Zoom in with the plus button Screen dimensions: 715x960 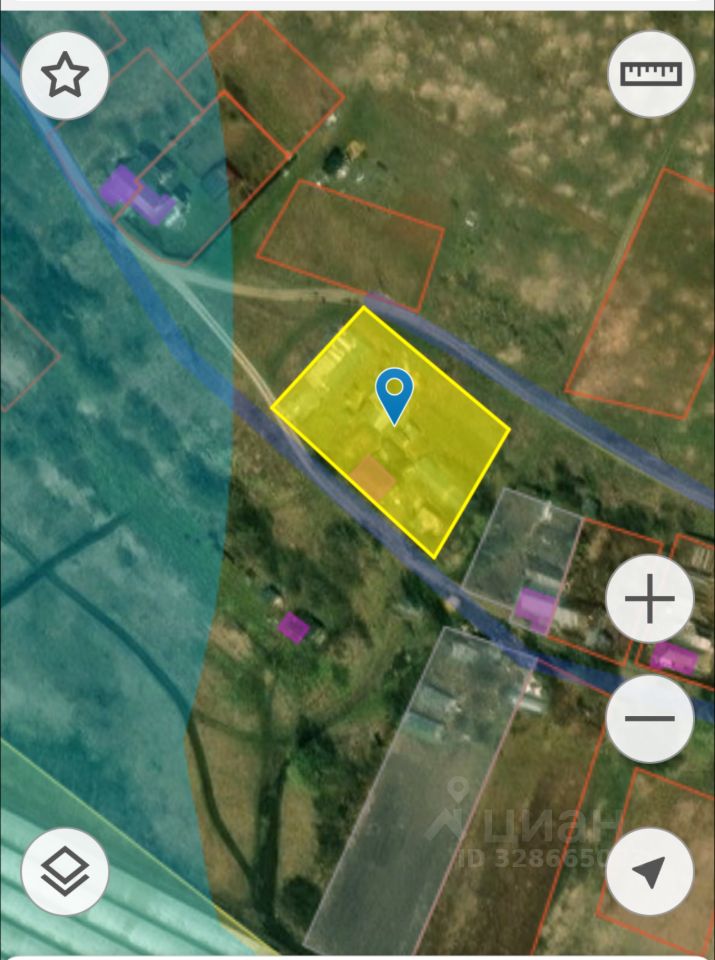click(650, 600)
